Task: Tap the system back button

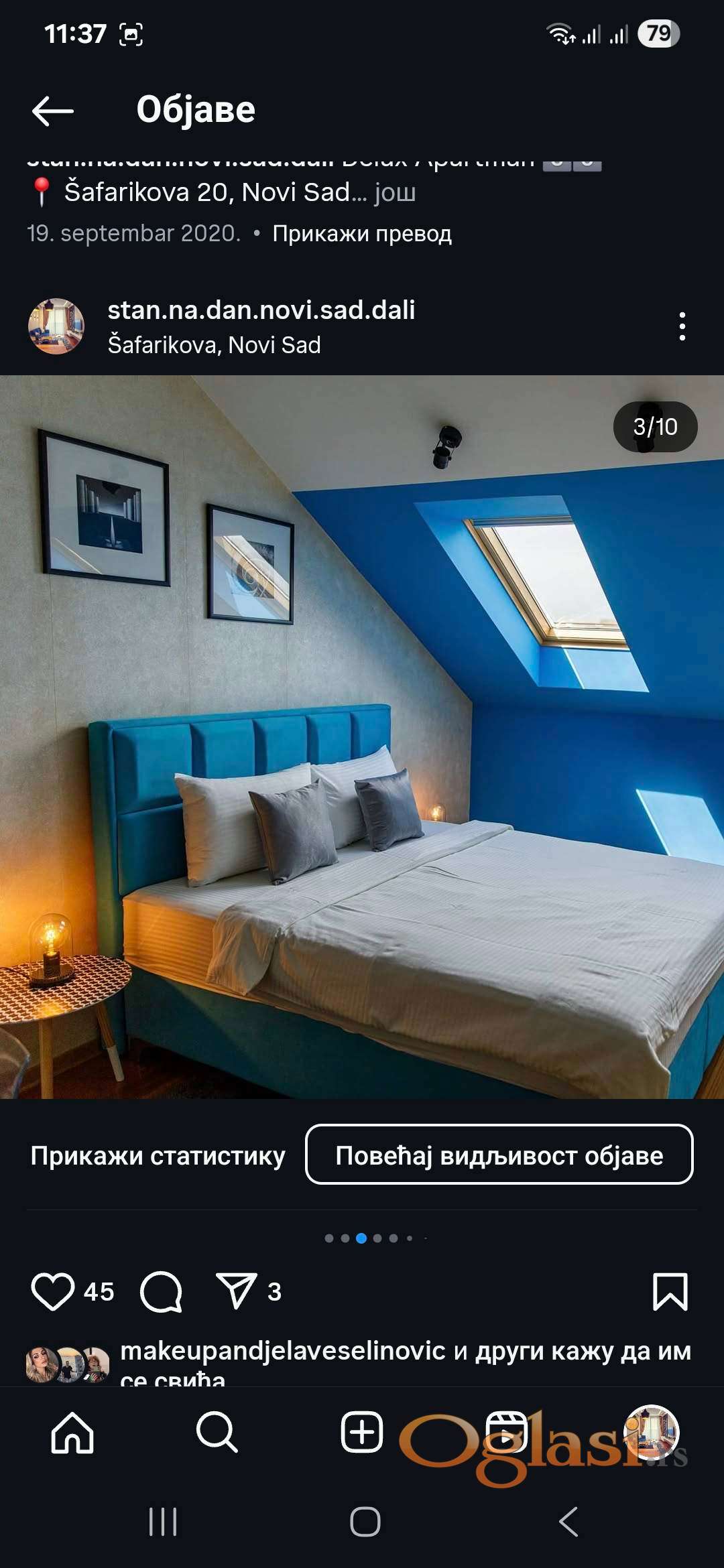Action: pos(568,1522)
